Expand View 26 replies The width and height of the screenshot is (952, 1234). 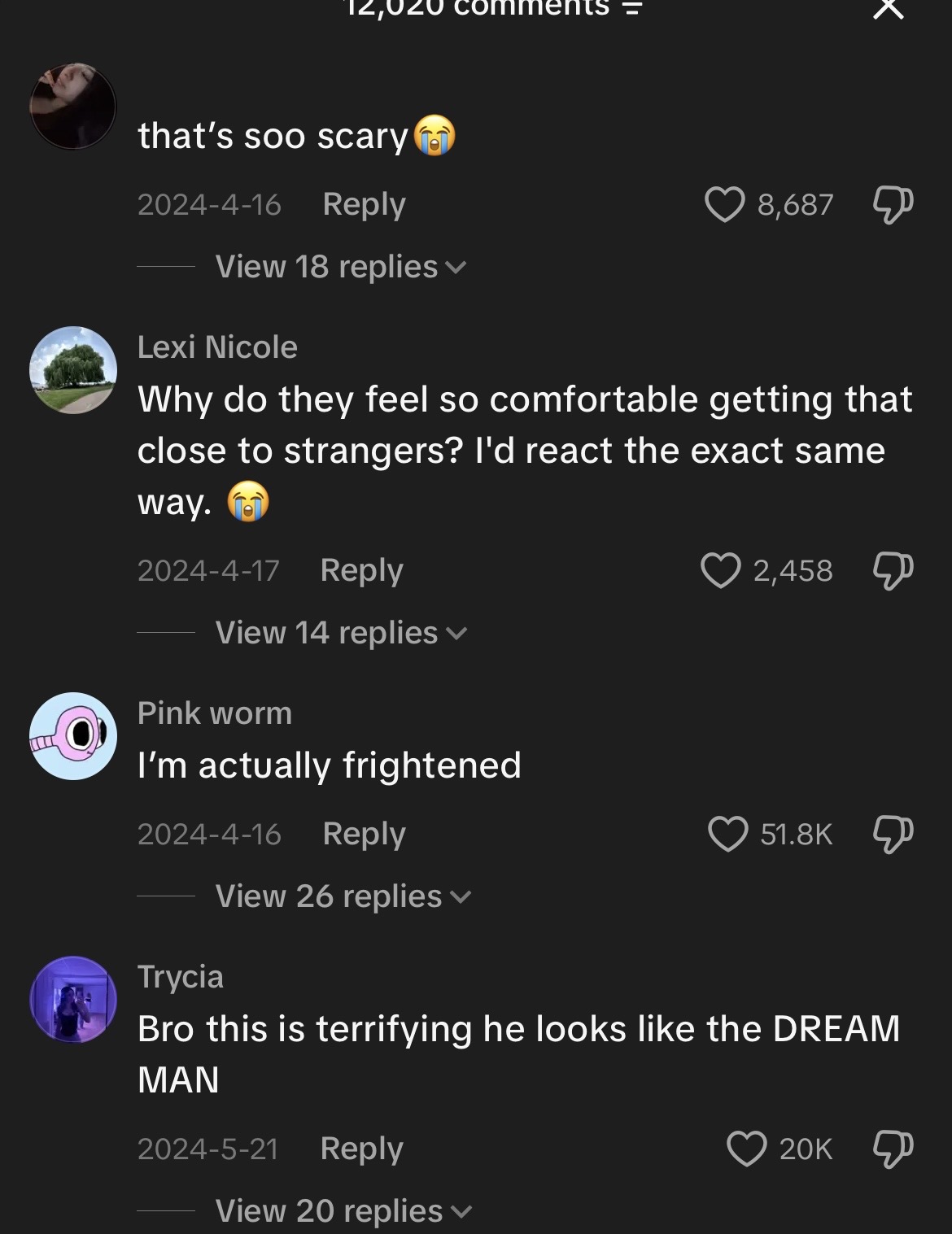coord(343,896)
